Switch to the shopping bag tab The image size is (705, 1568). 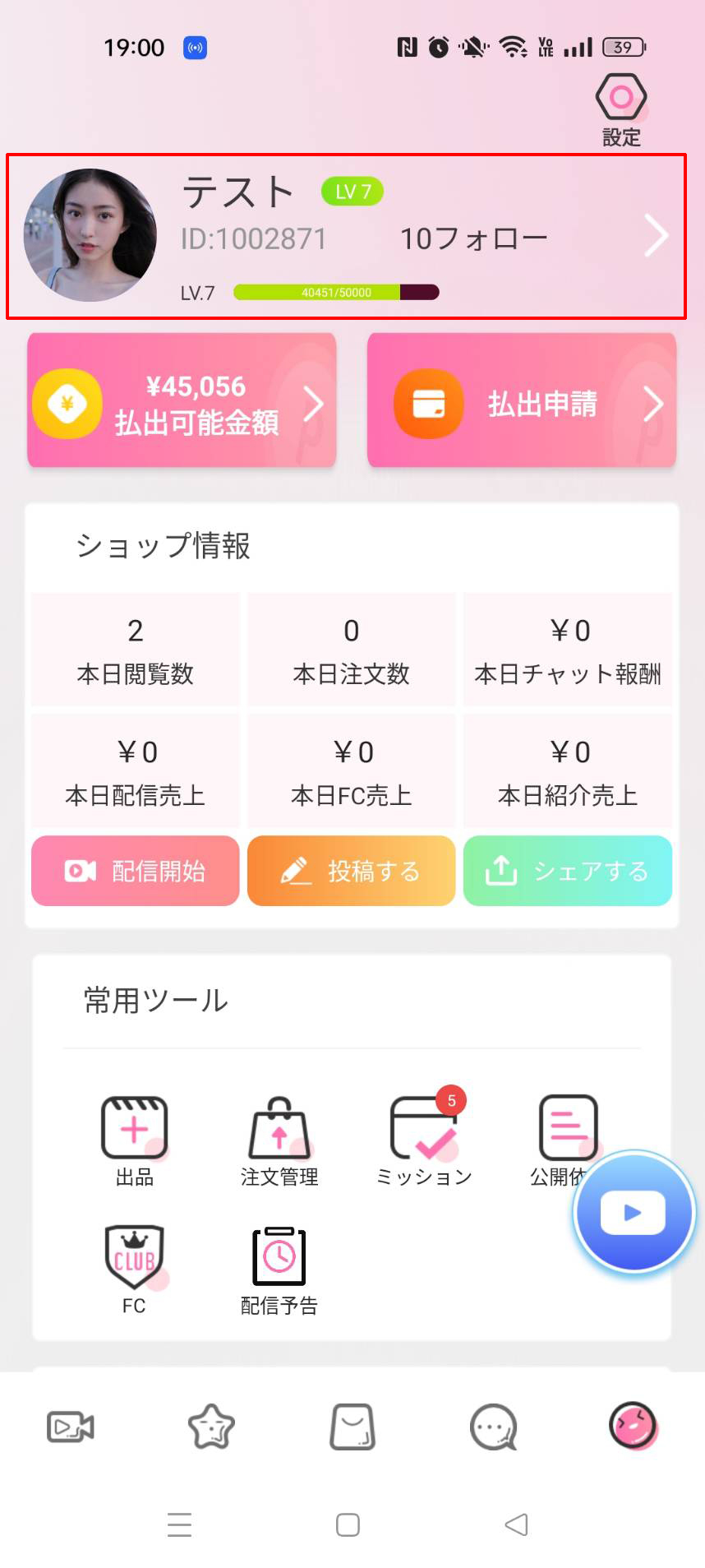[352, 1427]
